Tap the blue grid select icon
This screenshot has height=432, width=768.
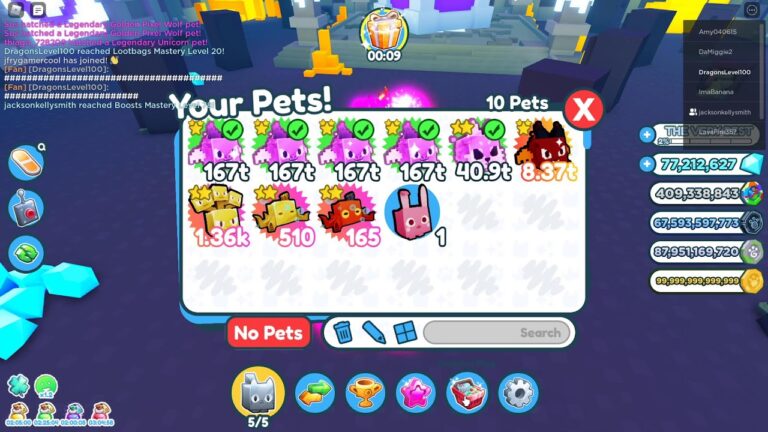[x=405, y=332]
